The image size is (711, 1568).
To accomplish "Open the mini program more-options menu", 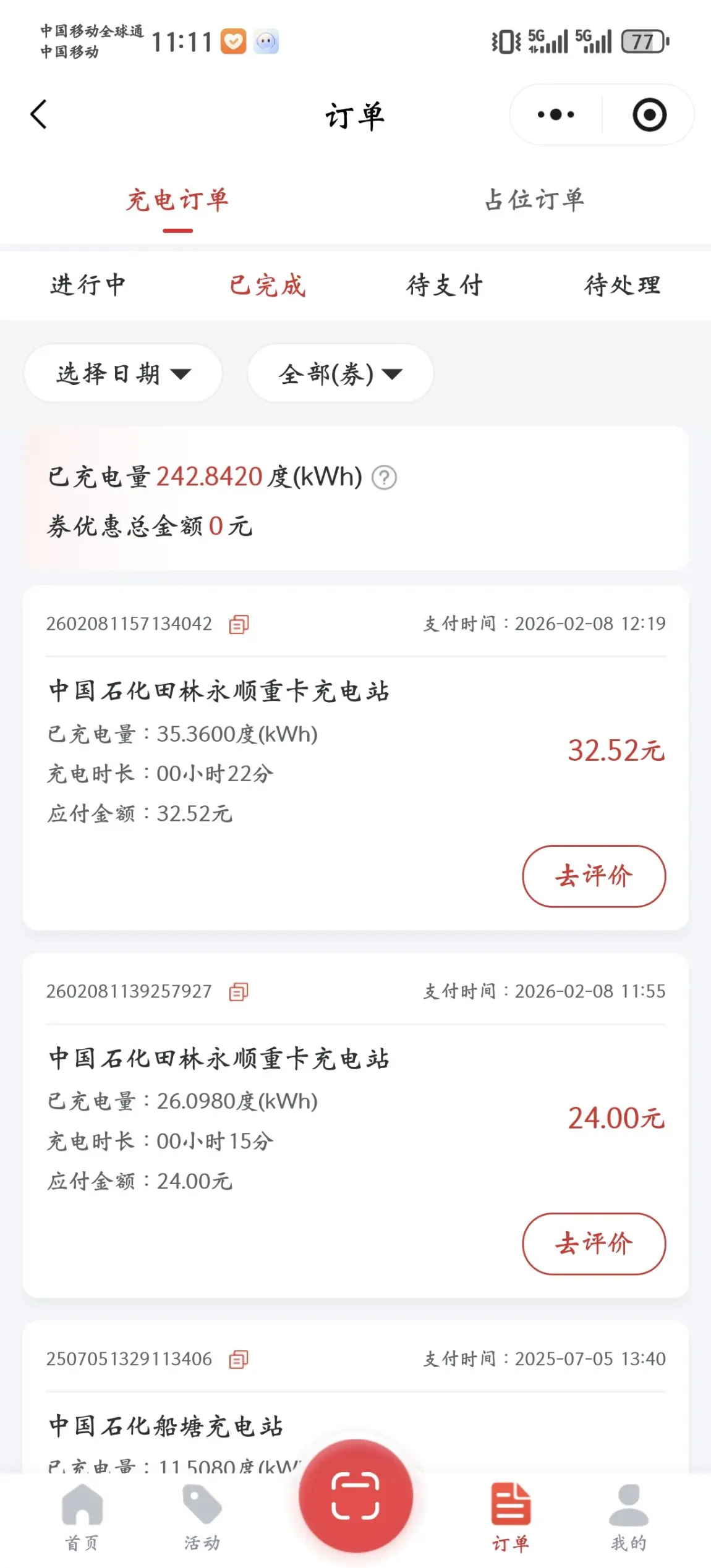I will [x=555, y=114].
